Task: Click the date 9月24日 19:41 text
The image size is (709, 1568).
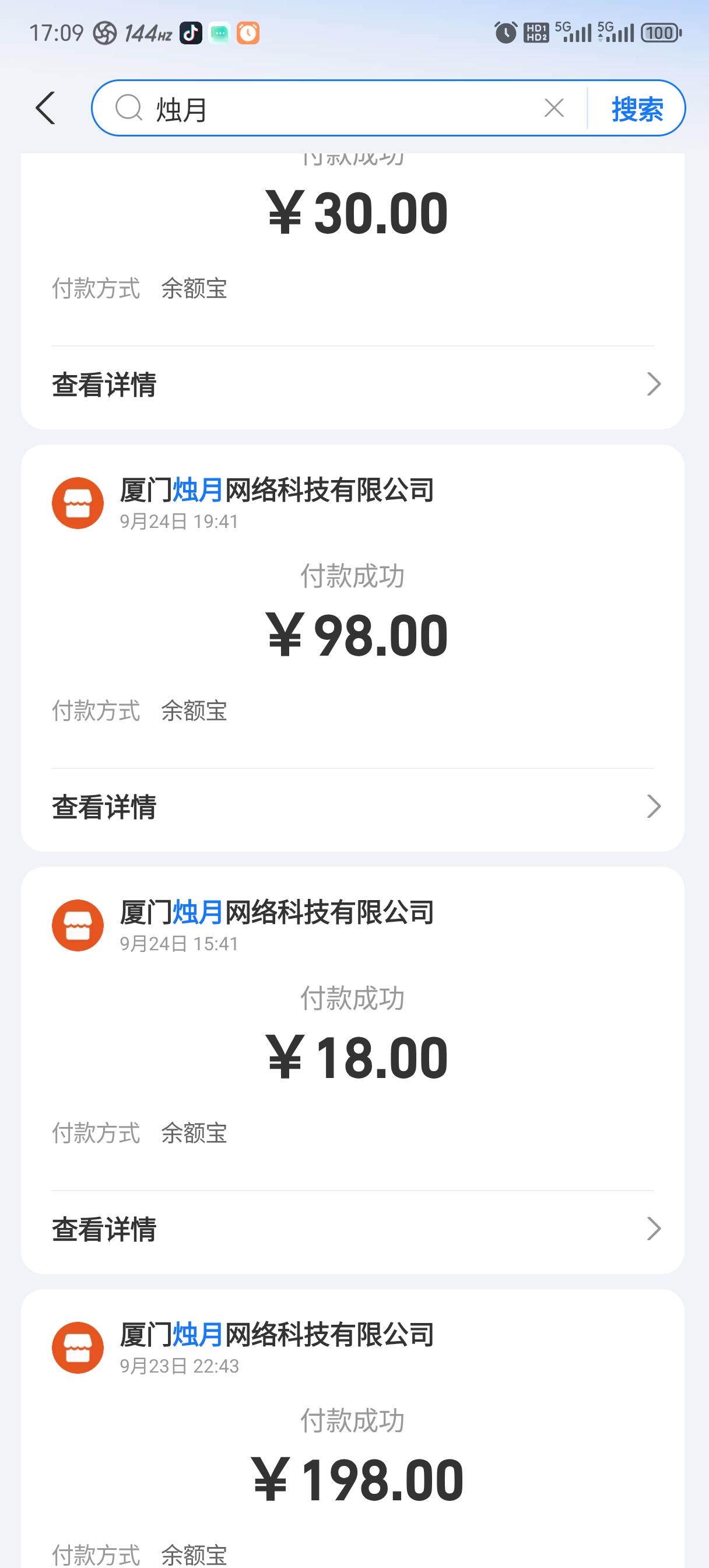Action: pos(179,521)
